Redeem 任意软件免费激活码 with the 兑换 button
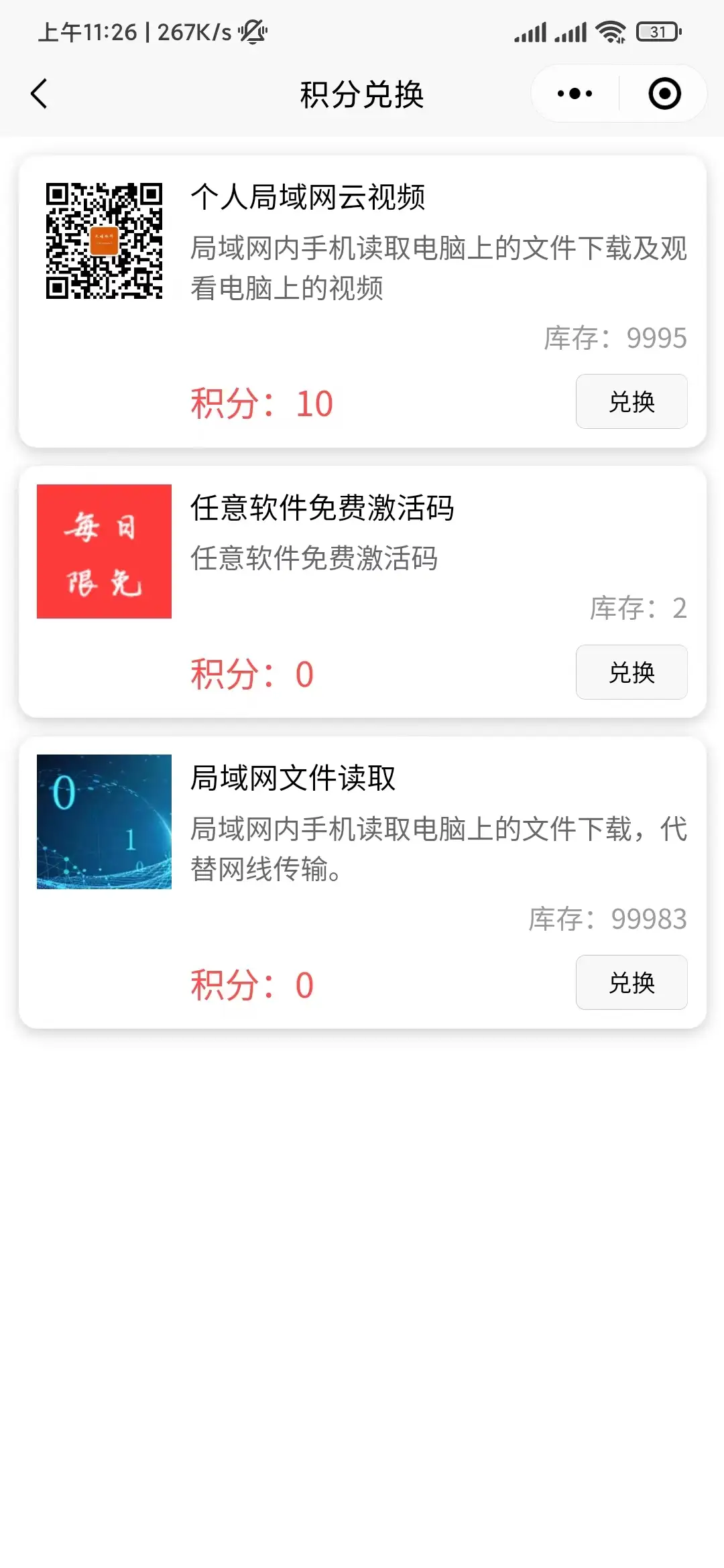The image size is (724, 1568). click(631, 672)
